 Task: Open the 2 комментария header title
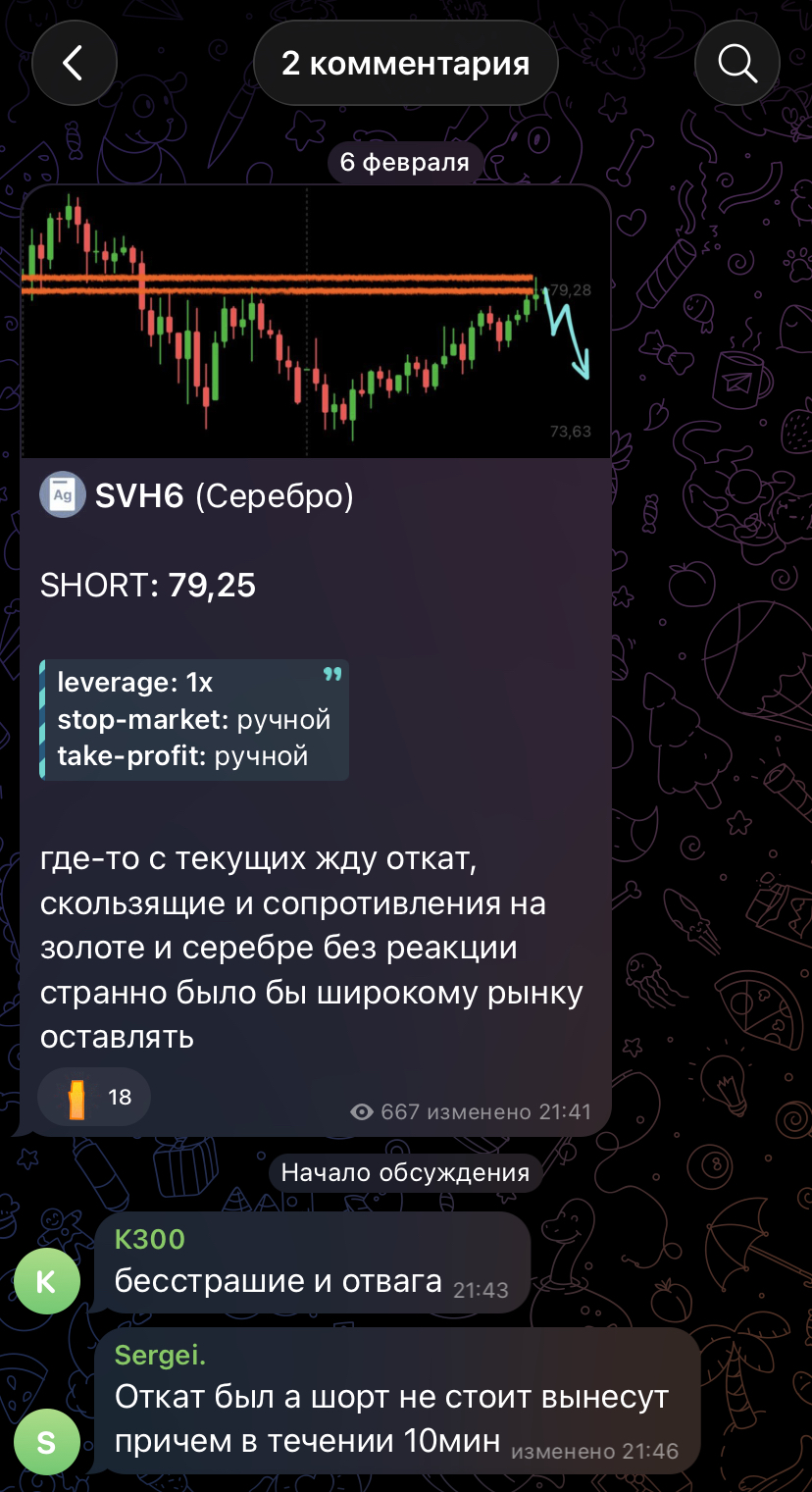click(405, 64)
